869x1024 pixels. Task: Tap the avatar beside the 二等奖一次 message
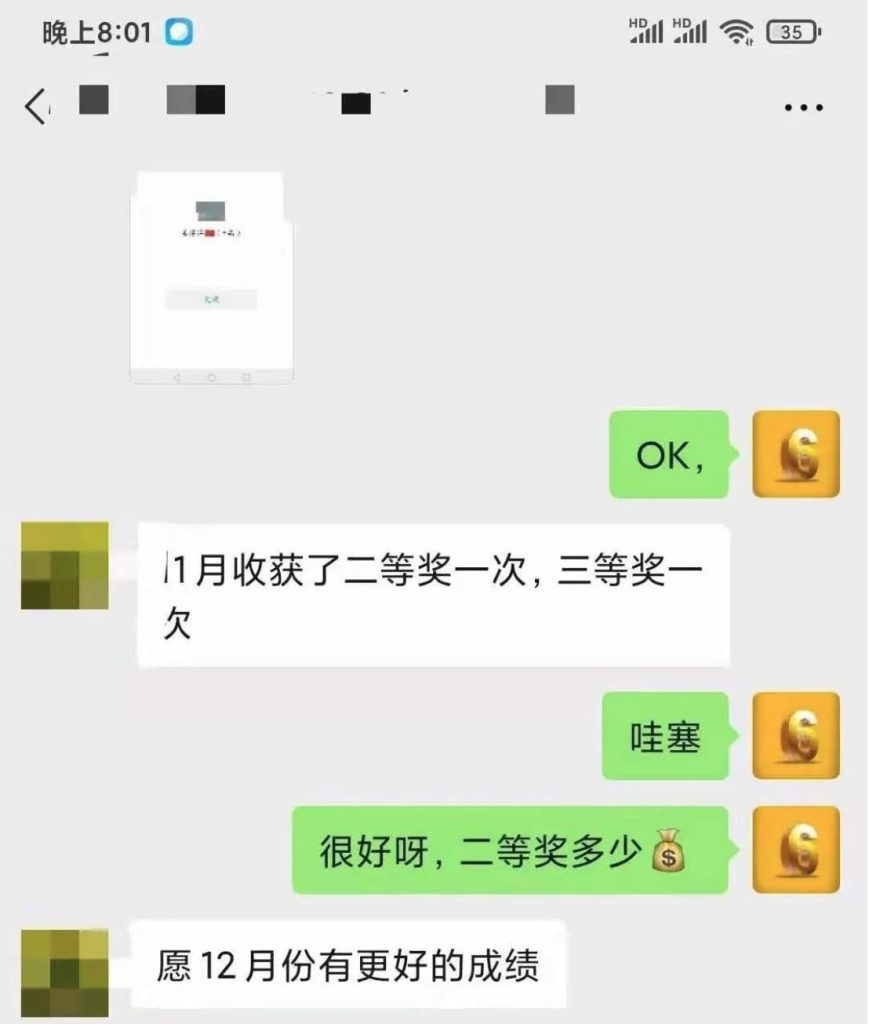point(65,565)
